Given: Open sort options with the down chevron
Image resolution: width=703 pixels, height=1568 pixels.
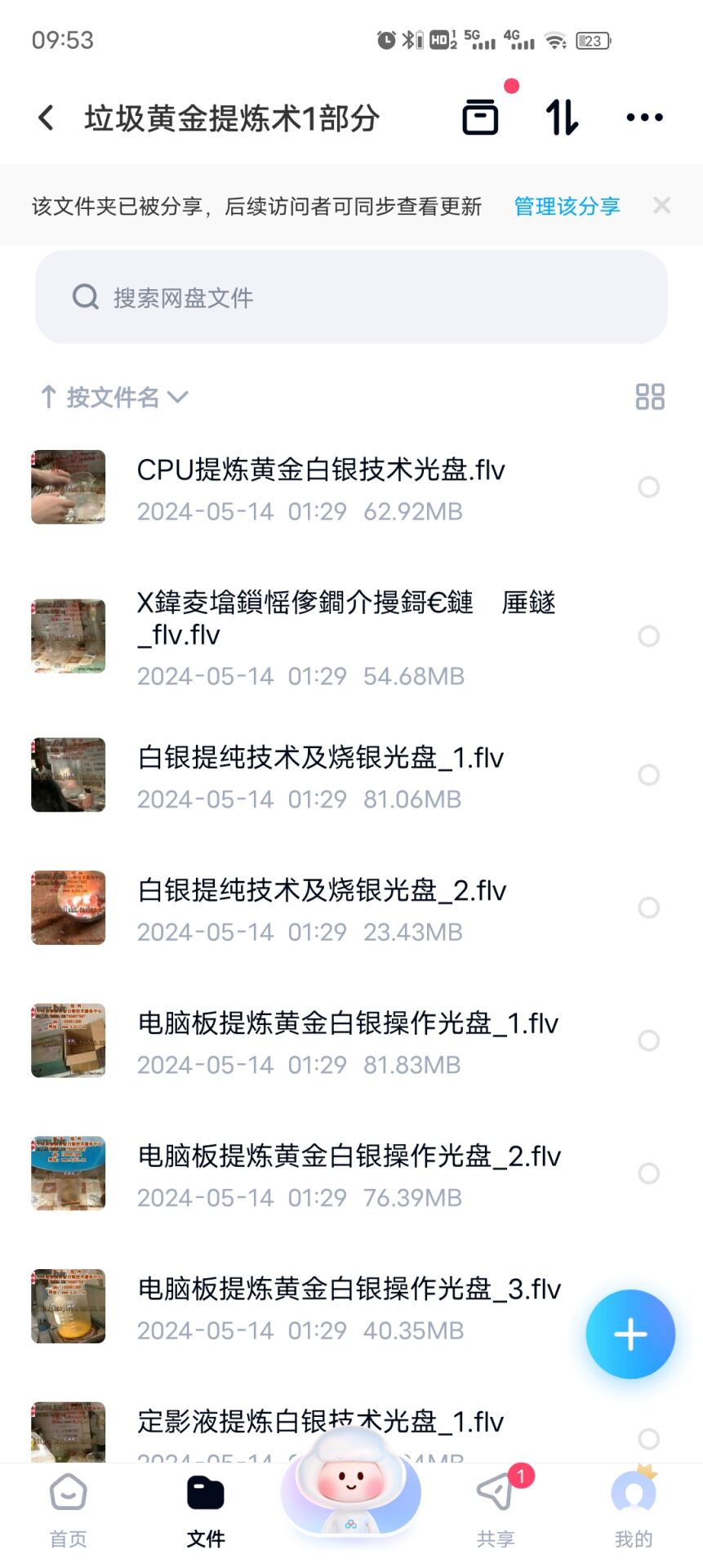Looking at the screenshot, I should click(x=178, y=399).
